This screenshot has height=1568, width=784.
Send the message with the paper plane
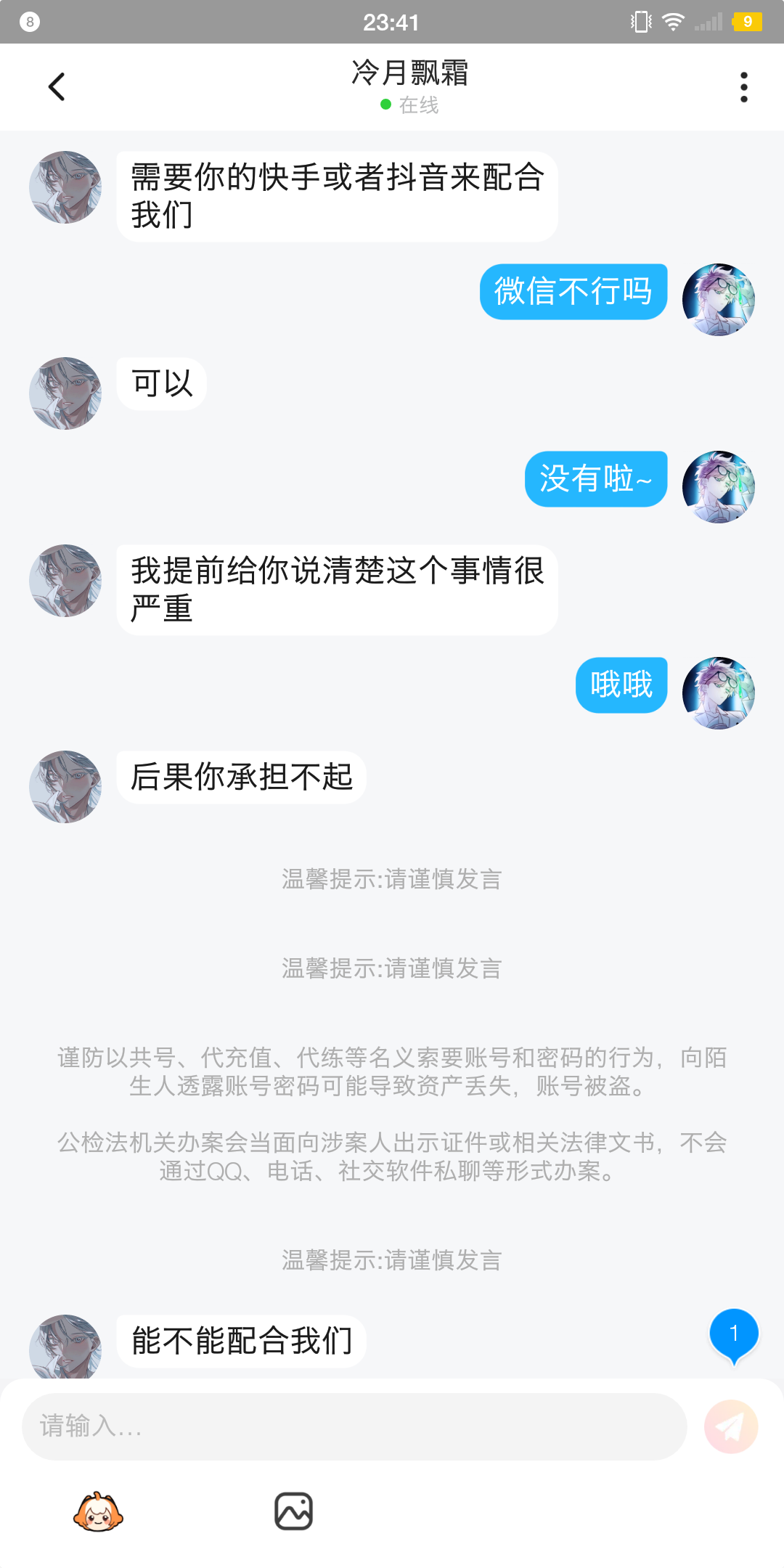731,1426
